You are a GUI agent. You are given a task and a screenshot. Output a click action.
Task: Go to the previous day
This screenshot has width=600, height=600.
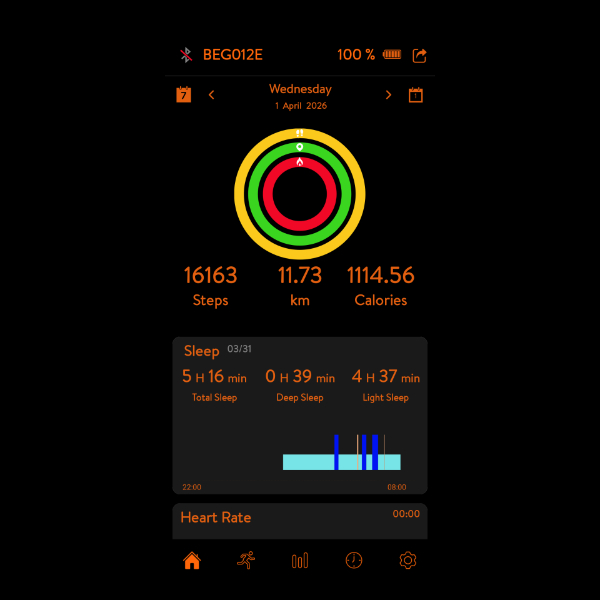(x=211, y=95)
